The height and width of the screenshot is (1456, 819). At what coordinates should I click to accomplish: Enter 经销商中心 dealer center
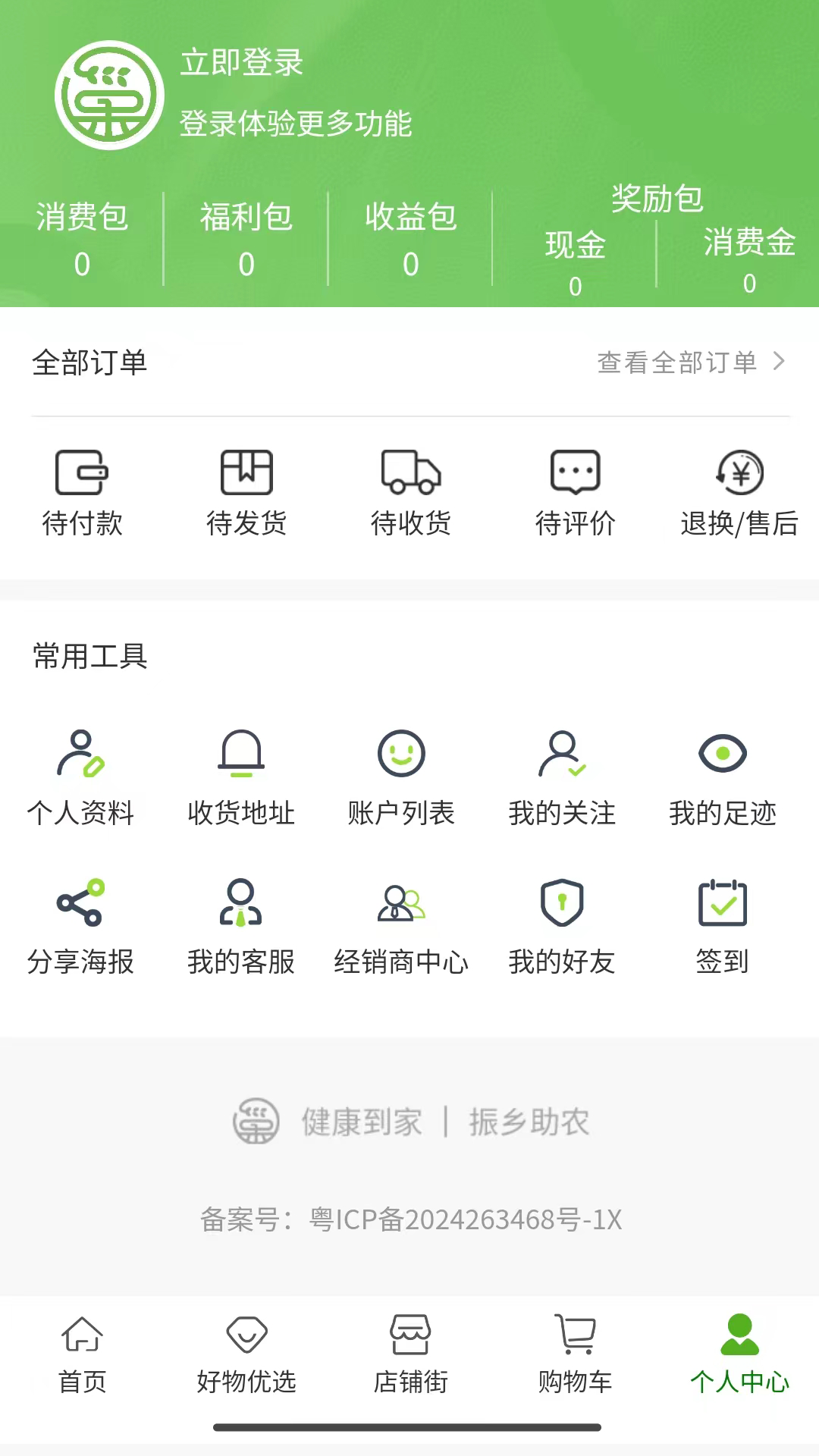point(401,927)
